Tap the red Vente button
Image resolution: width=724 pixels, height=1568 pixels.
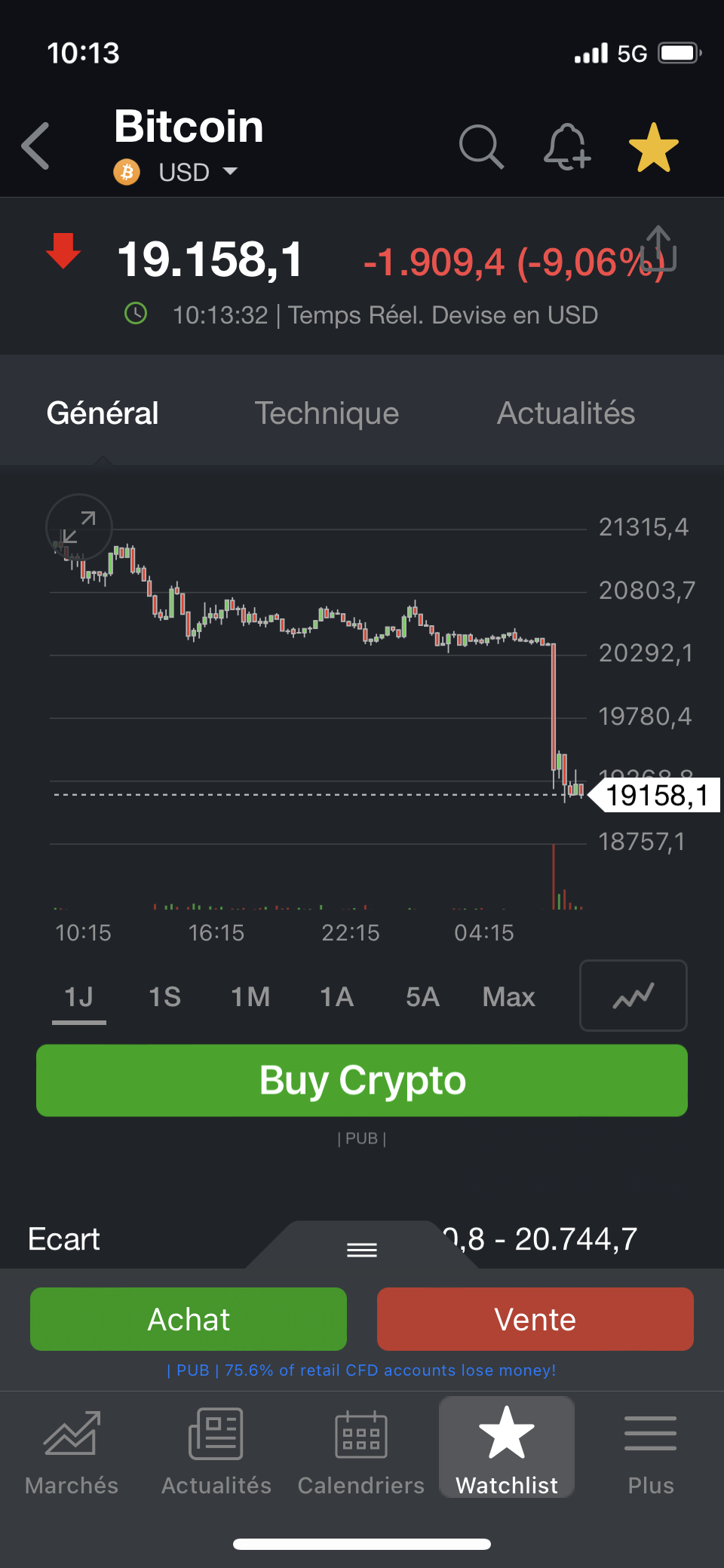click(535, 1319)
